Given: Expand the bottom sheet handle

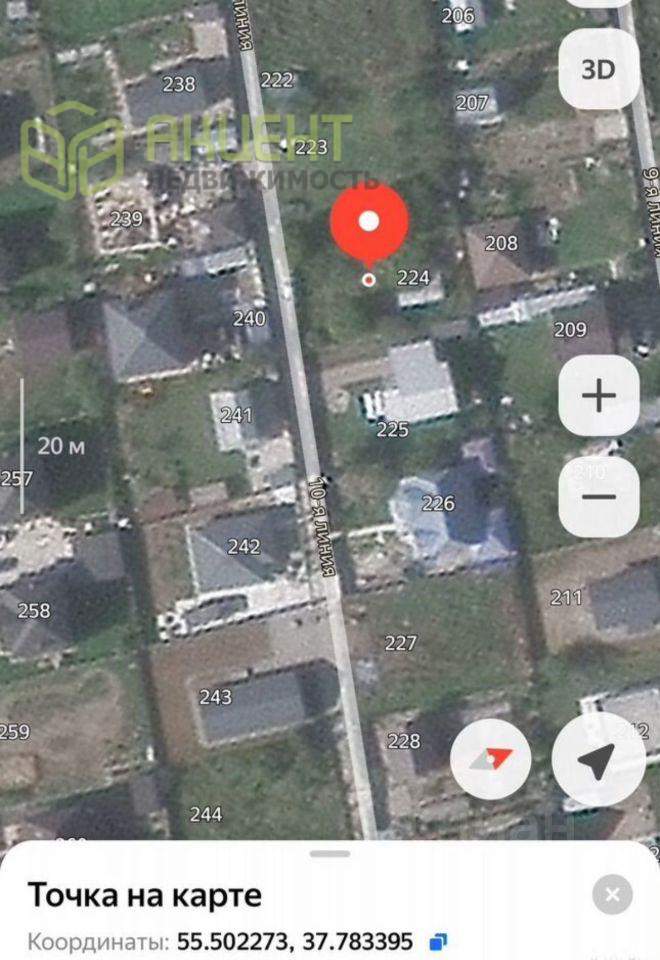Looking at the screenshot, I should (x=330, y=853).
